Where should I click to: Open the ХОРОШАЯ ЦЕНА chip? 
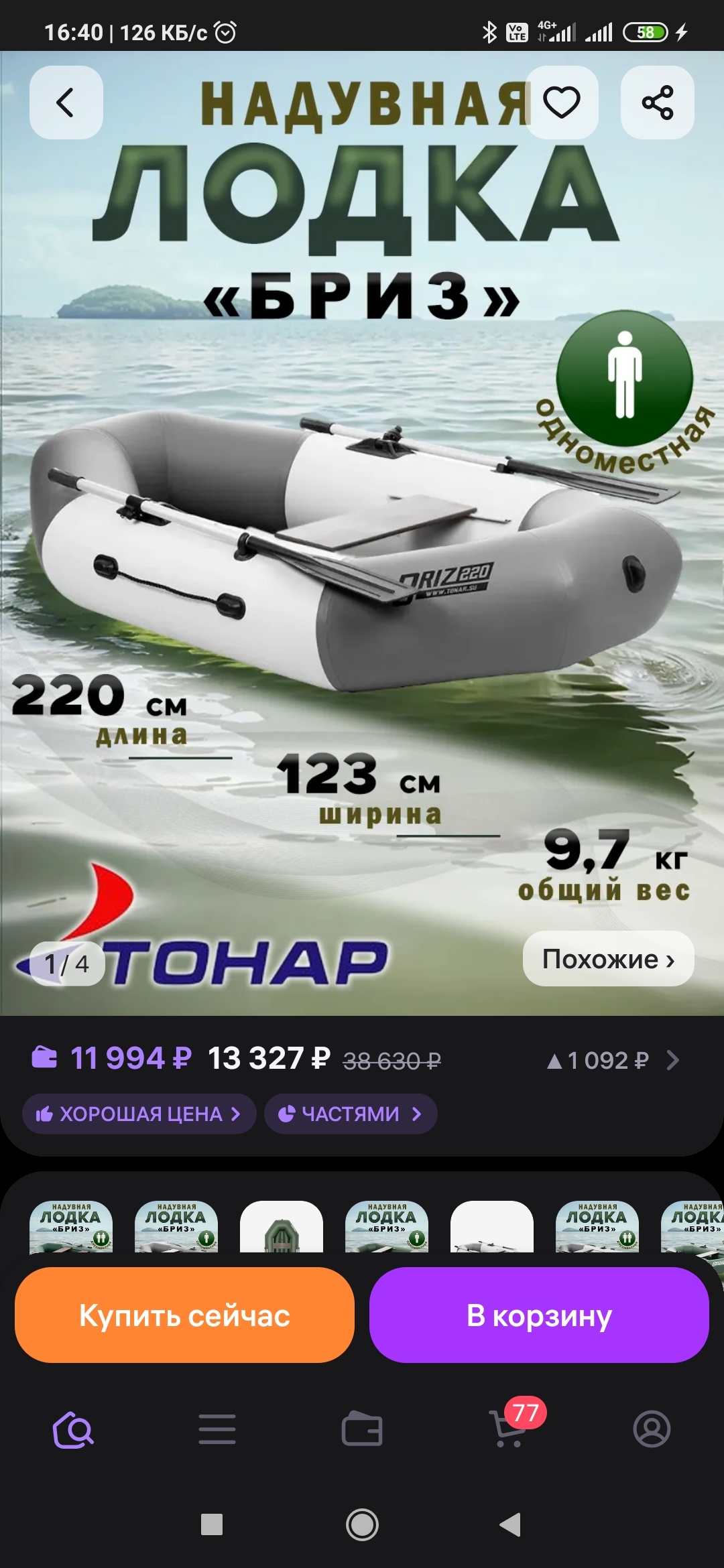(139, 1114)
